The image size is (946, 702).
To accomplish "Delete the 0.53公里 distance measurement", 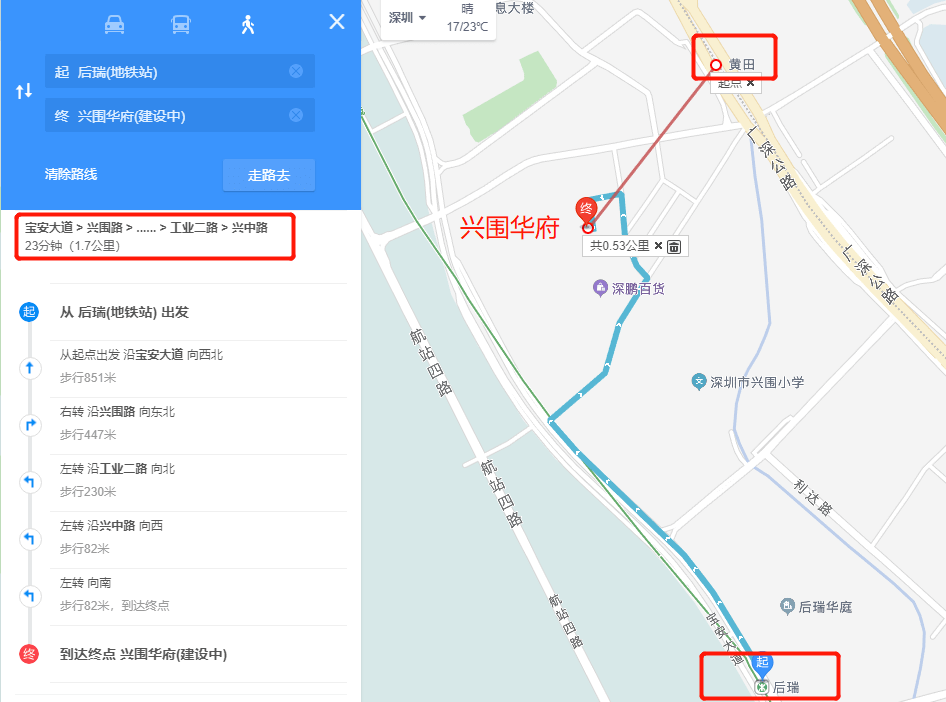I will (674, 246).
